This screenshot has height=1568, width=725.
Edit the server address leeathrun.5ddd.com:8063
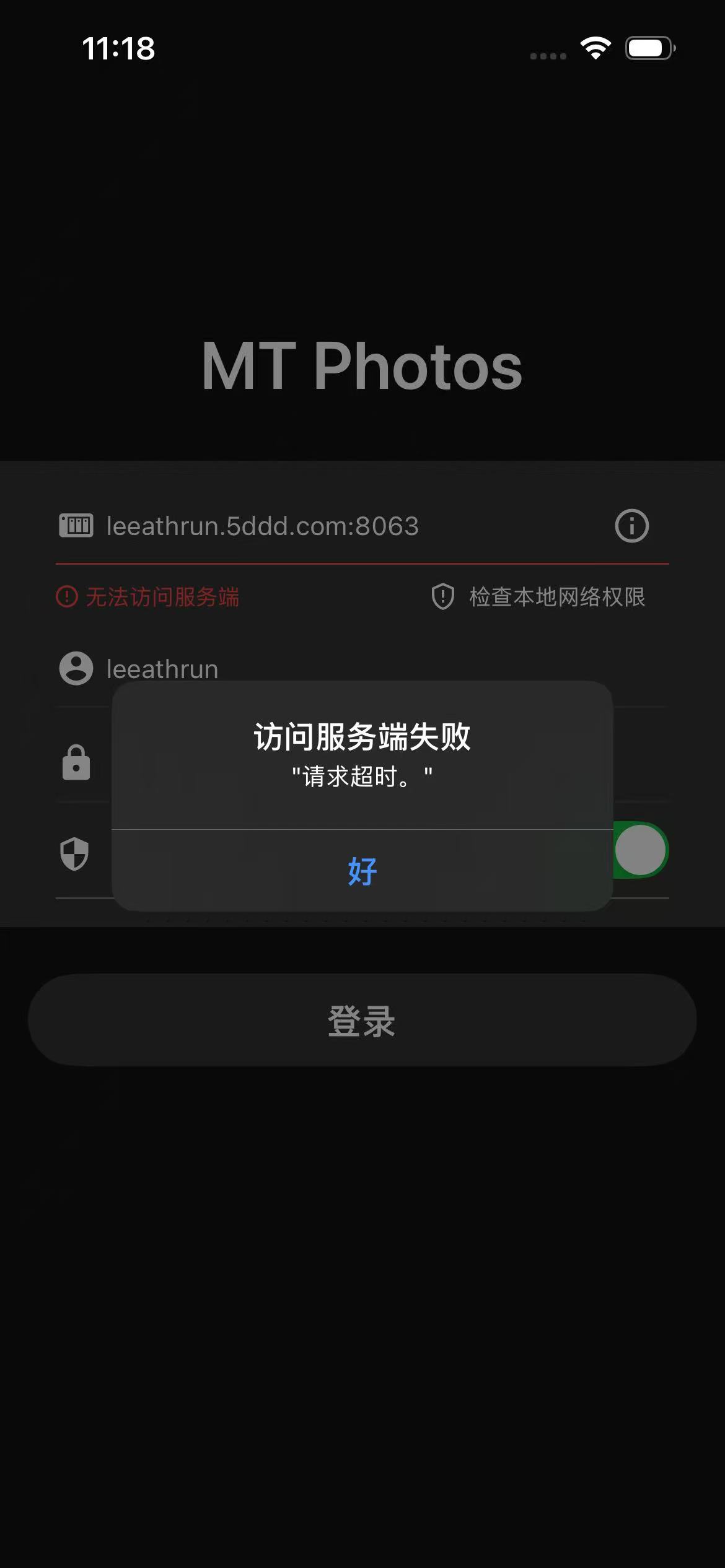(263, 526)
